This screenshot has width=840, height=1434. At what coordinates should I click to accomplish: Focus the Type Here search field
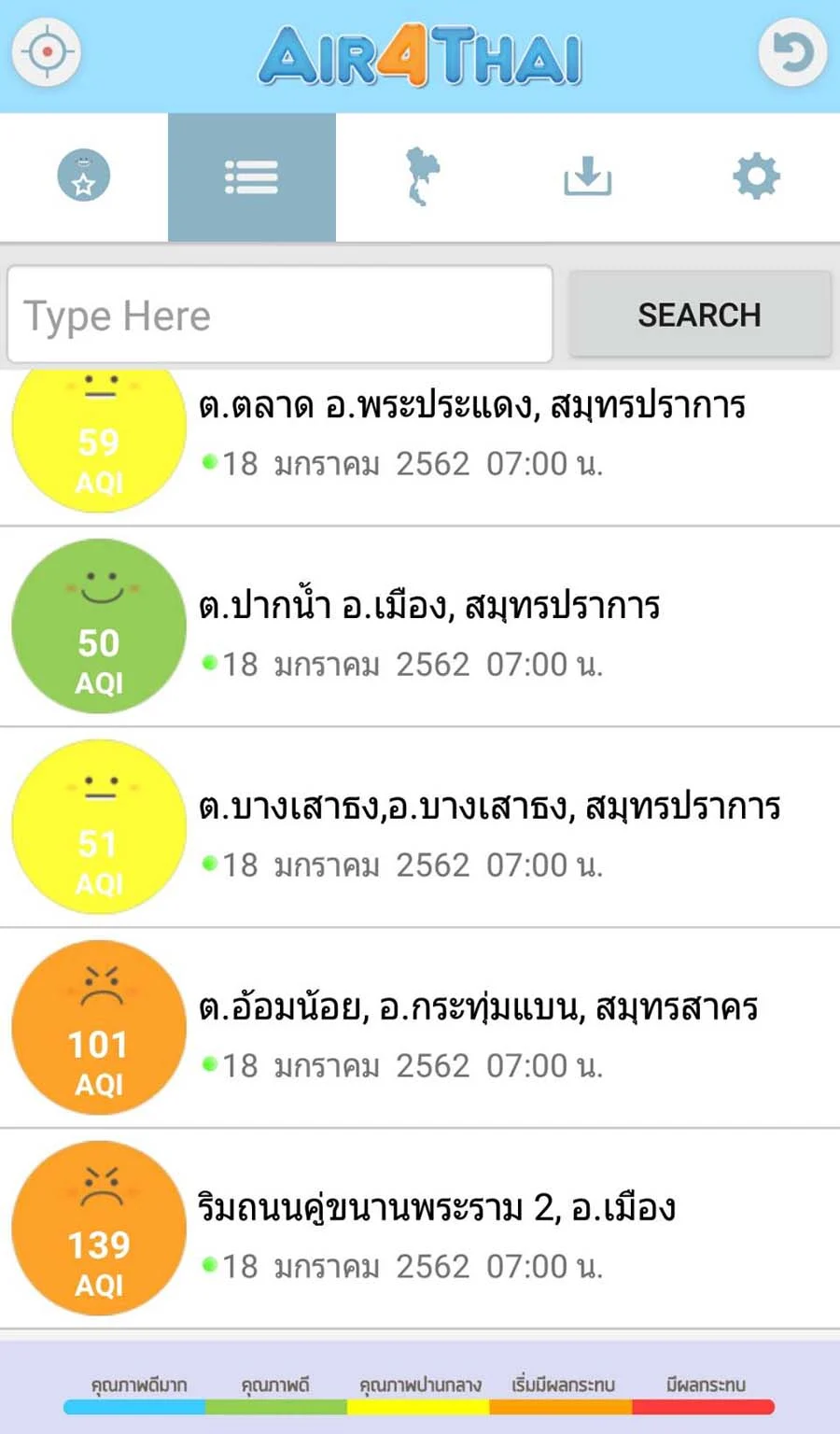coord(280,315)
